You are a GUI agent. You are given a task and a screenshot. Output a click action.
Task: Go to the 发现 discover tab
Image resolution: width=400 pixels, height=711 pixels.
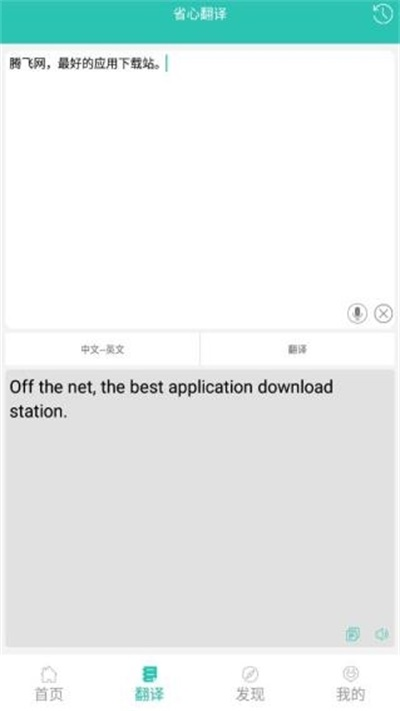coord(250,683)
